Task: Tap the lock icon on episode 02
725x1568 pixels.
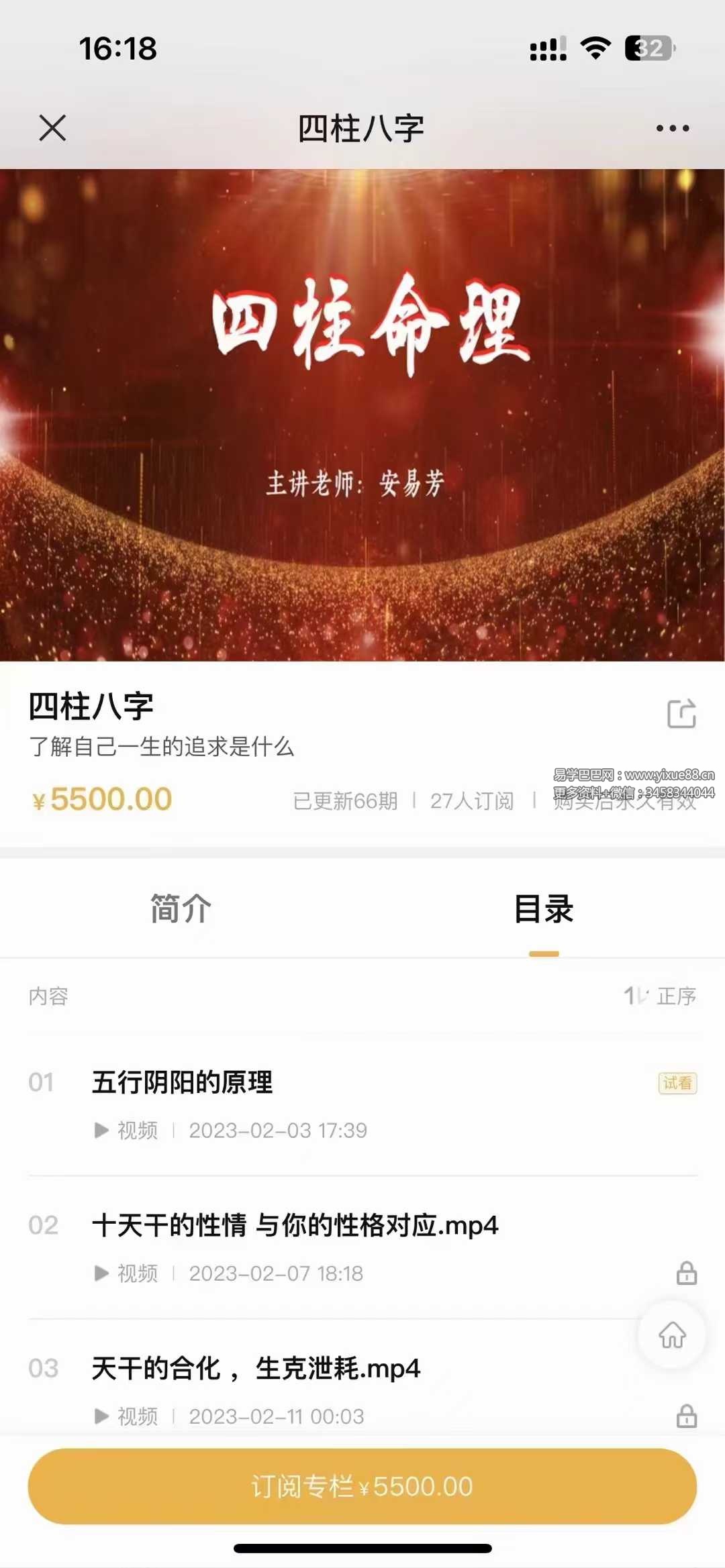Action: 685,1273
